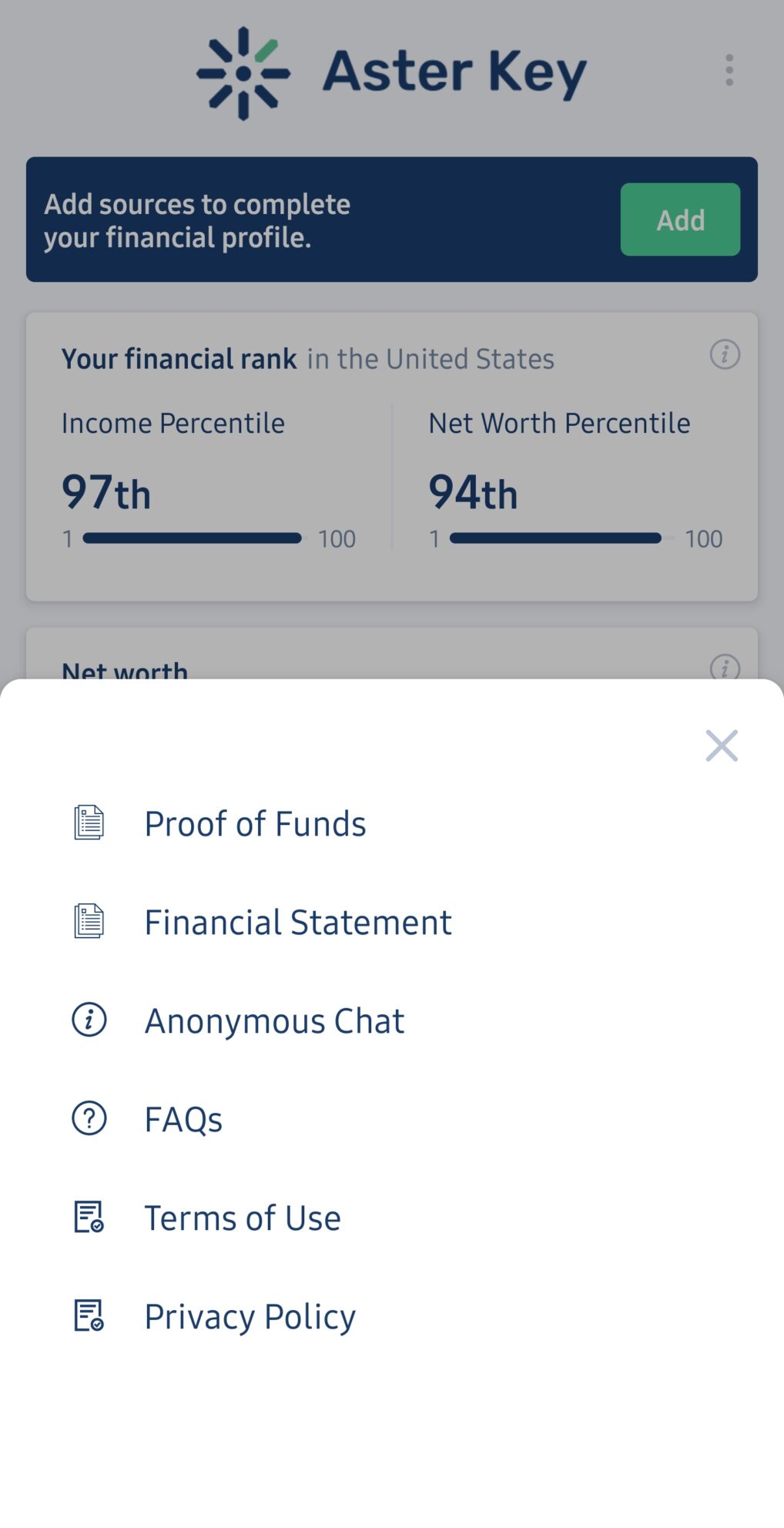
Task: Open the financial rank info tooltip
Action: 725,354
